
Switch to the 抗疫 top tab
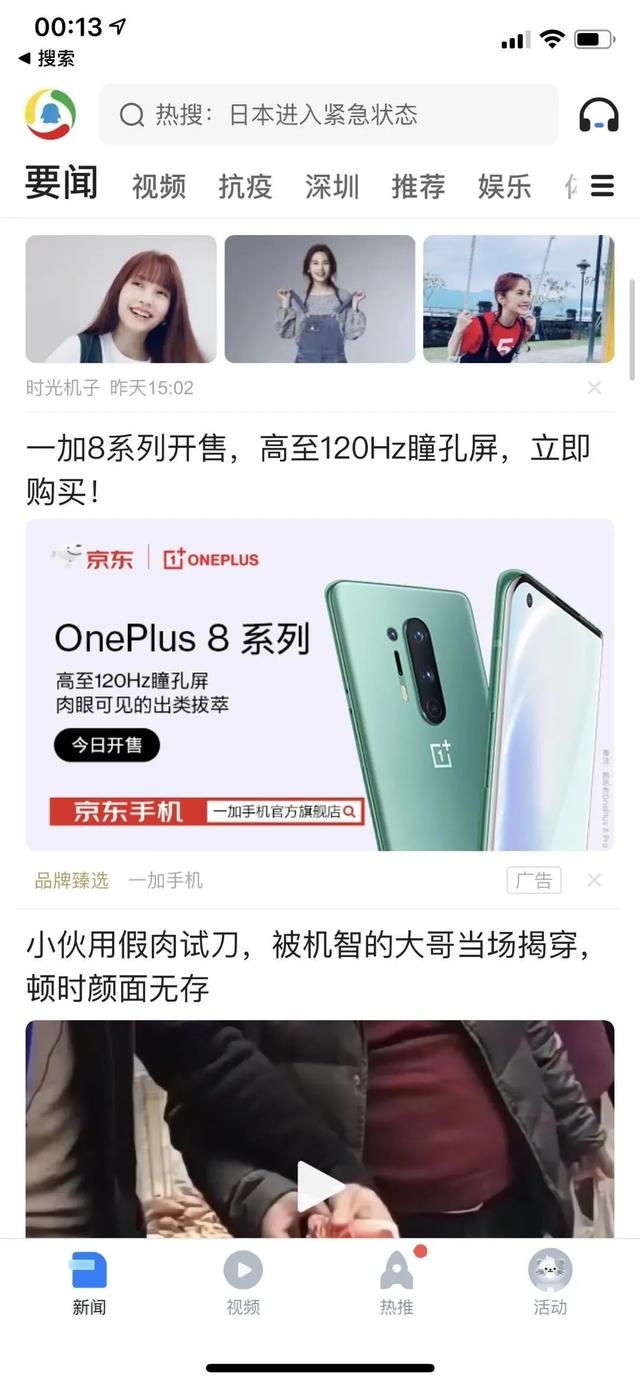245,186
